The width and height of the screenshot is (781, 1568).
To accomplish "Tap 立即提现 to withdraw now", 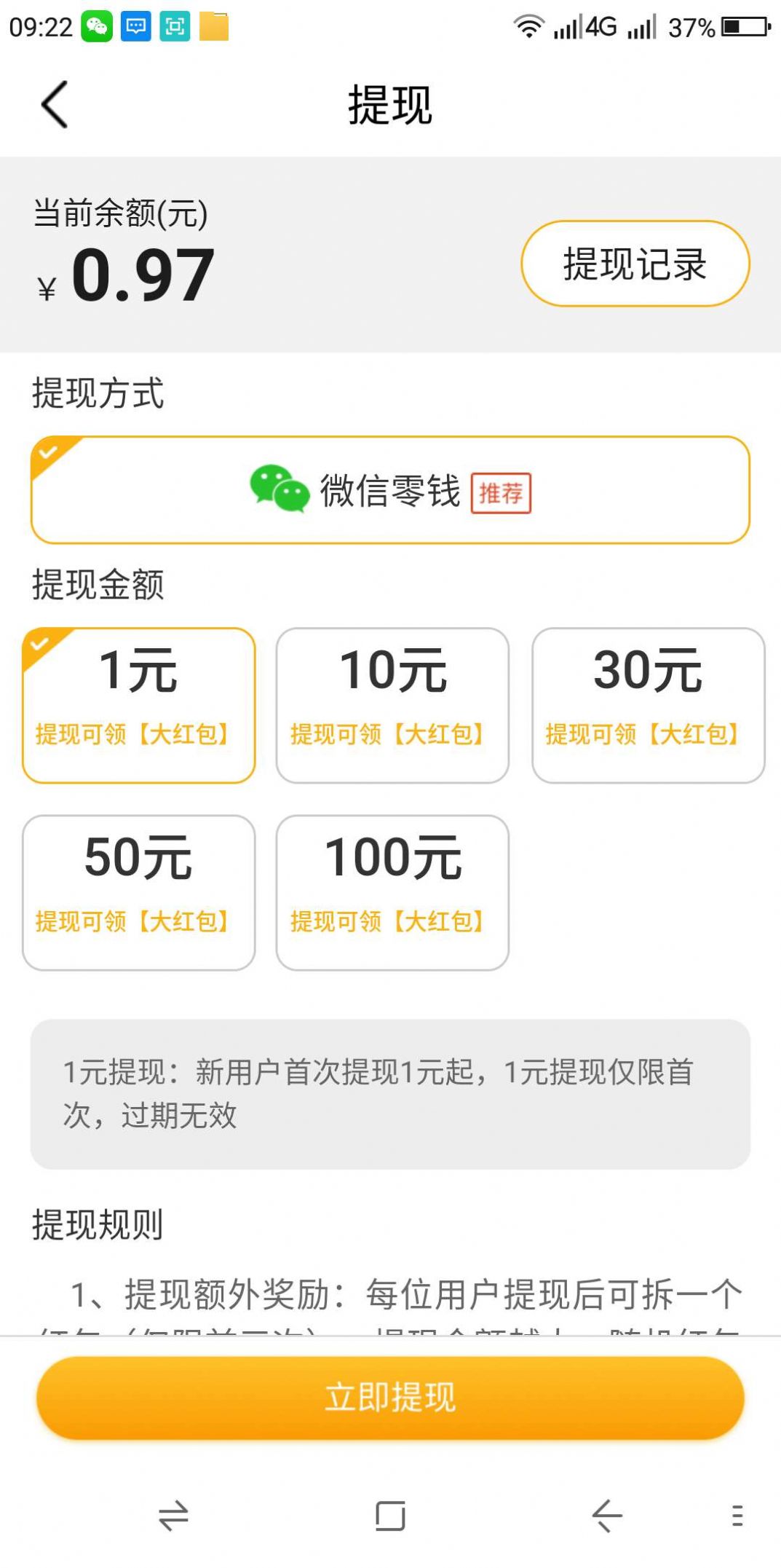I will (390, 1398).
